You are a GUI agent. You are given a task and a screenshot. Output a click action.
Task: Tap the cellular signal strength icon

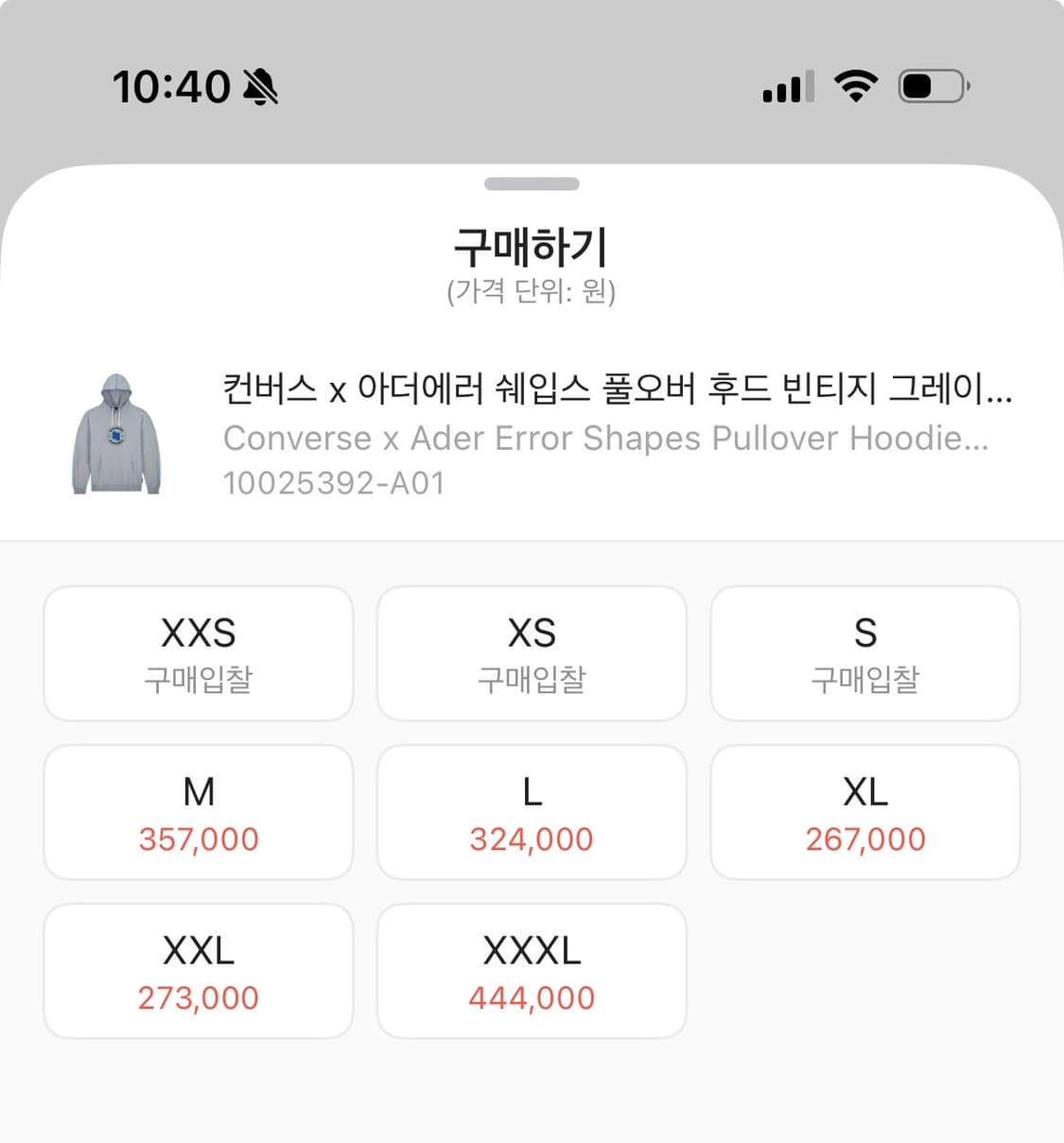(x=787, y=86)
